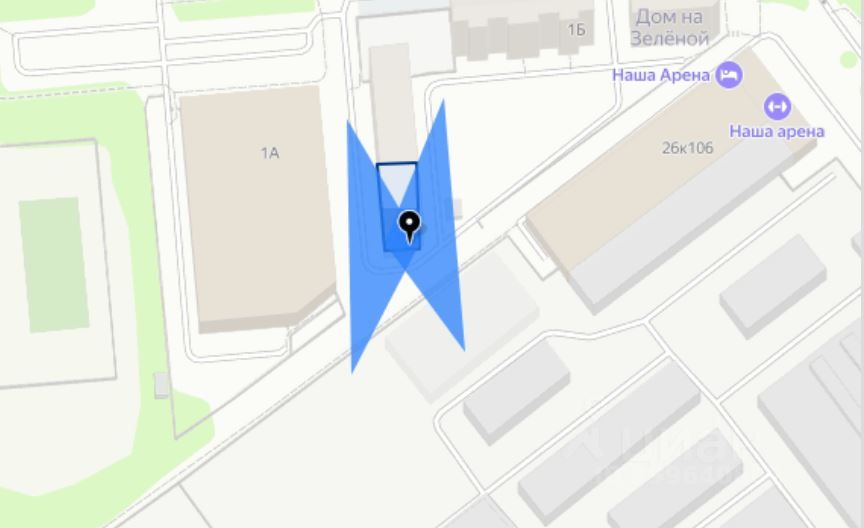This screenshot has height=528, width=864.
Task: Select the Наша арена fitness marker
Action: pyautogui.click(x=777, y=105)
